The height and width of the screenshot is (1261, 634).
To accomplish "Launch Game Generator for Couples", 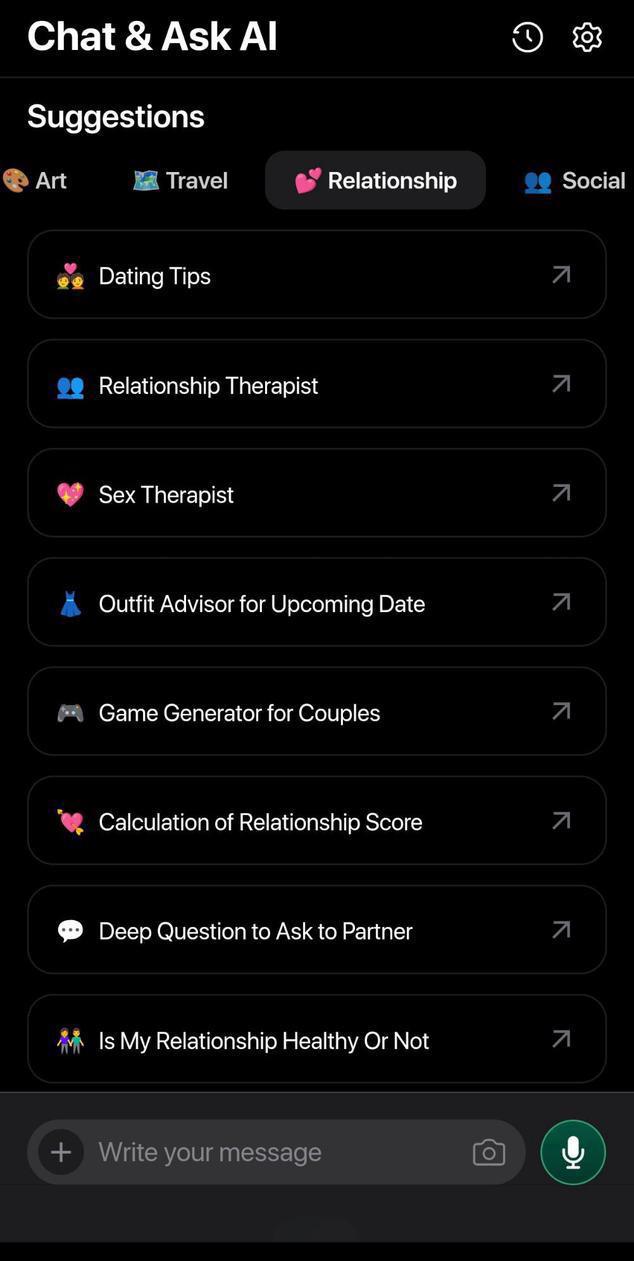I will coord(316,711).
